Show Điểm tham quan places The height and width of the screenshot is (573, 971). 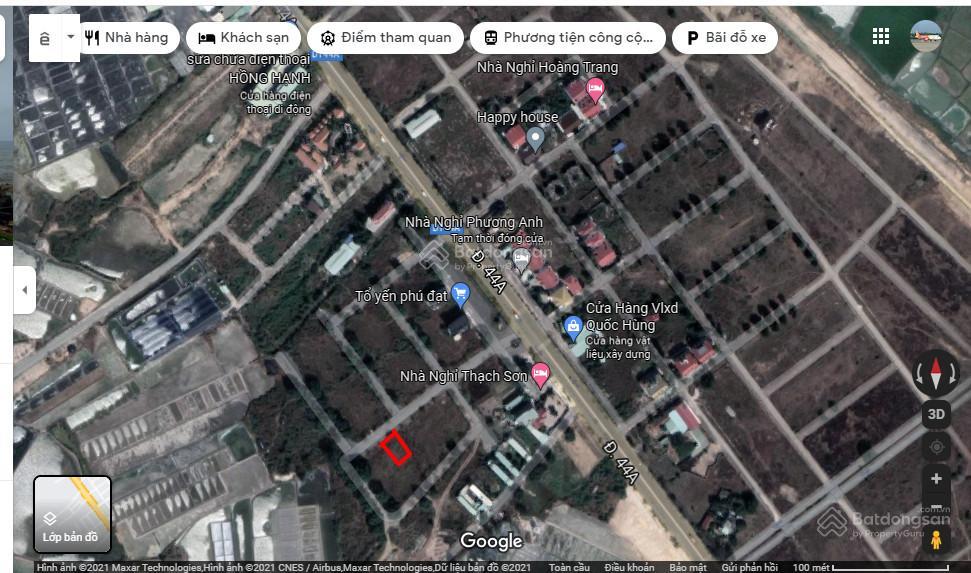click(x=385, y=38)
